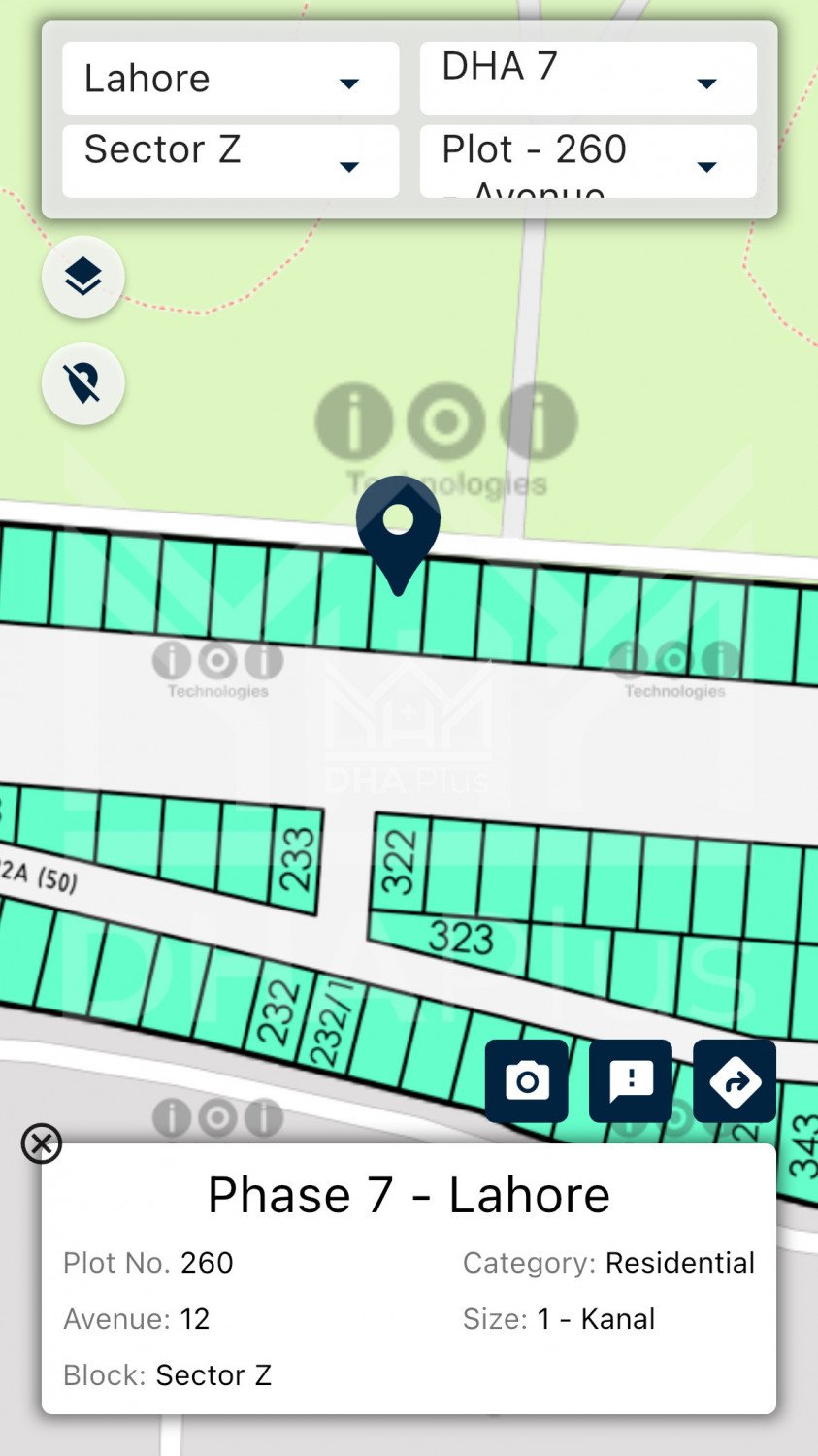Tap the crossed-out location pin button
Screen dimensions: 818x1456
[83, 383]
